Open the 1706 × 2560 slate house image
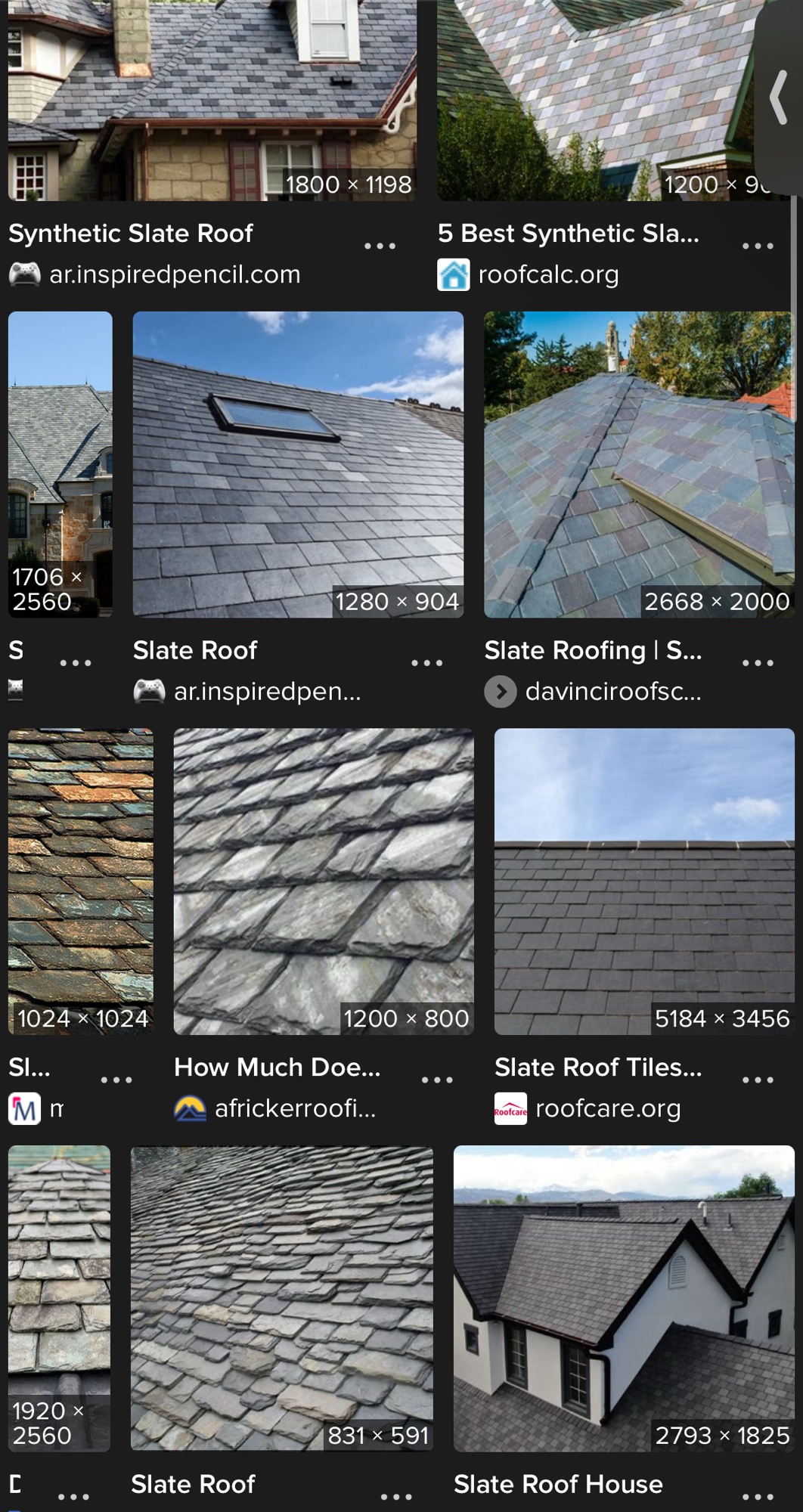This screenshot has width=803, height=1512. tap(60, 464)
